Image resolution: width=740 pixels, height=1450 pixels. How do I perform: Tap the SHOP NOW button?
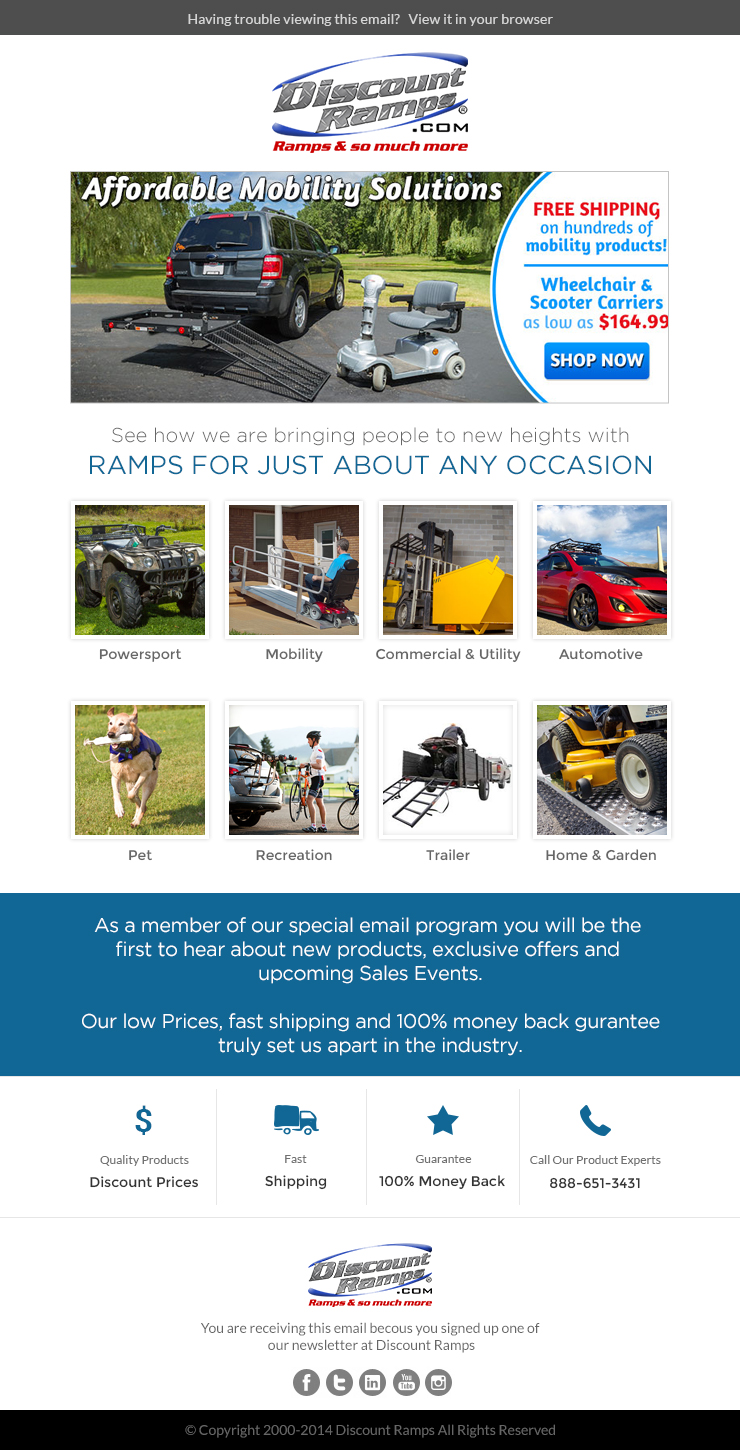597,361
